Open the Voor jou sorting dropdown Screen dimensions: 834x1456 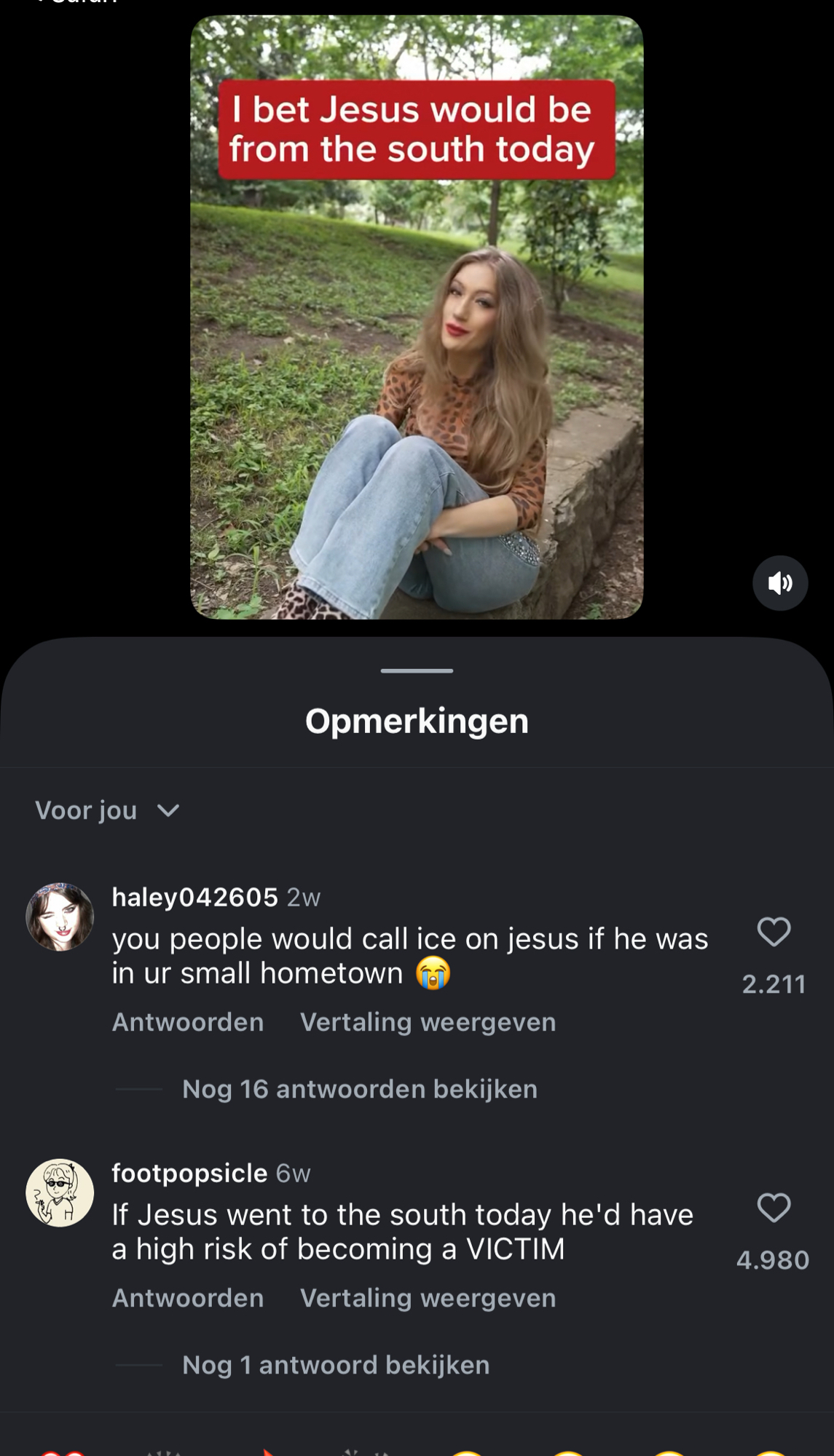pyautogui.click(x=107, y=810)
